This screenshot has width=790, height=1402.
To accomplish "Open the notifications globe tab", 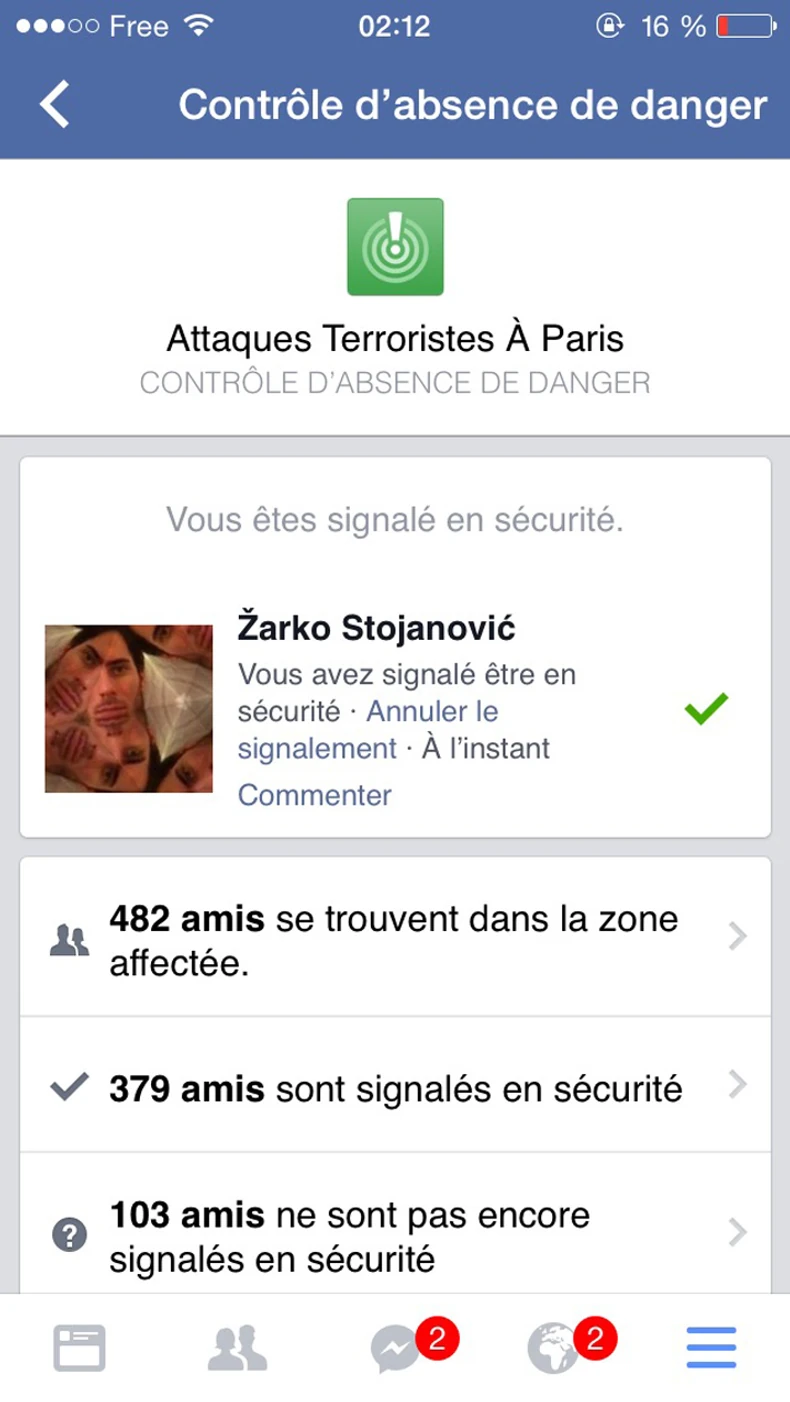I will coord(554,1348).
